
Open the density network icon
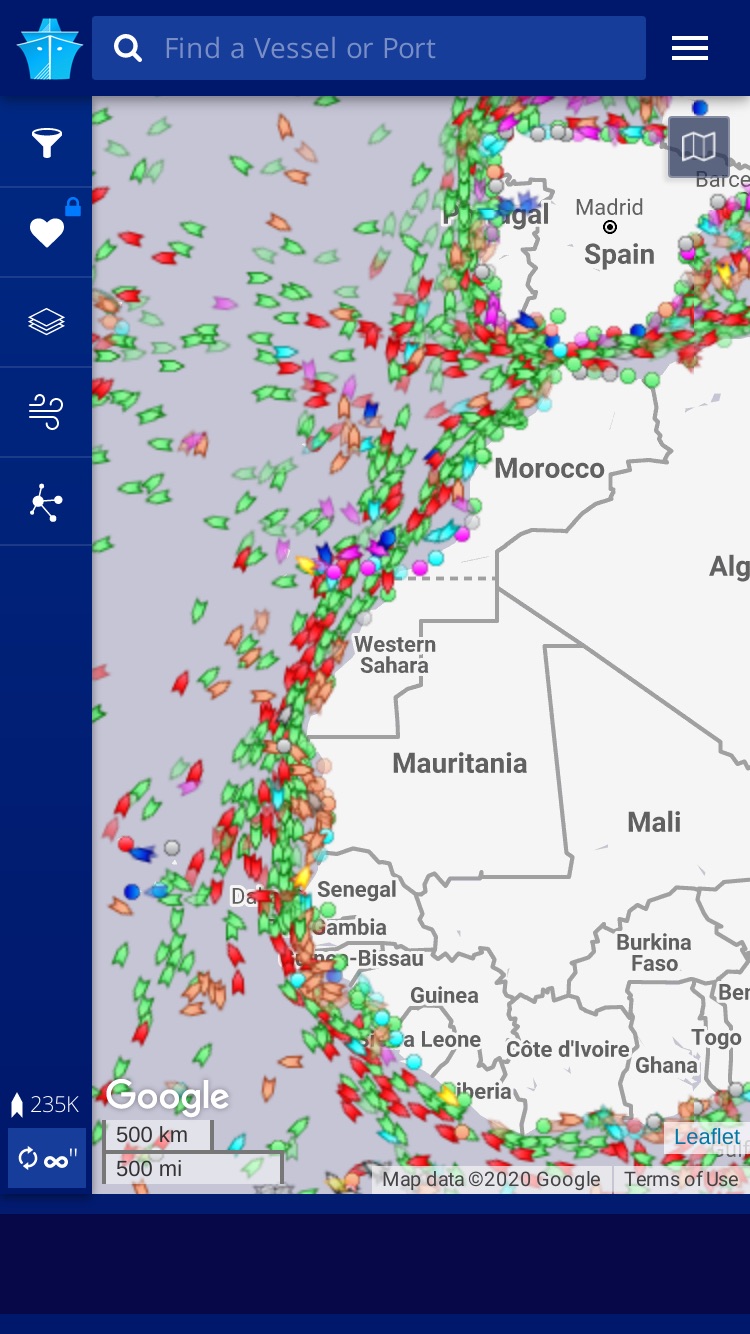point(46,502)
